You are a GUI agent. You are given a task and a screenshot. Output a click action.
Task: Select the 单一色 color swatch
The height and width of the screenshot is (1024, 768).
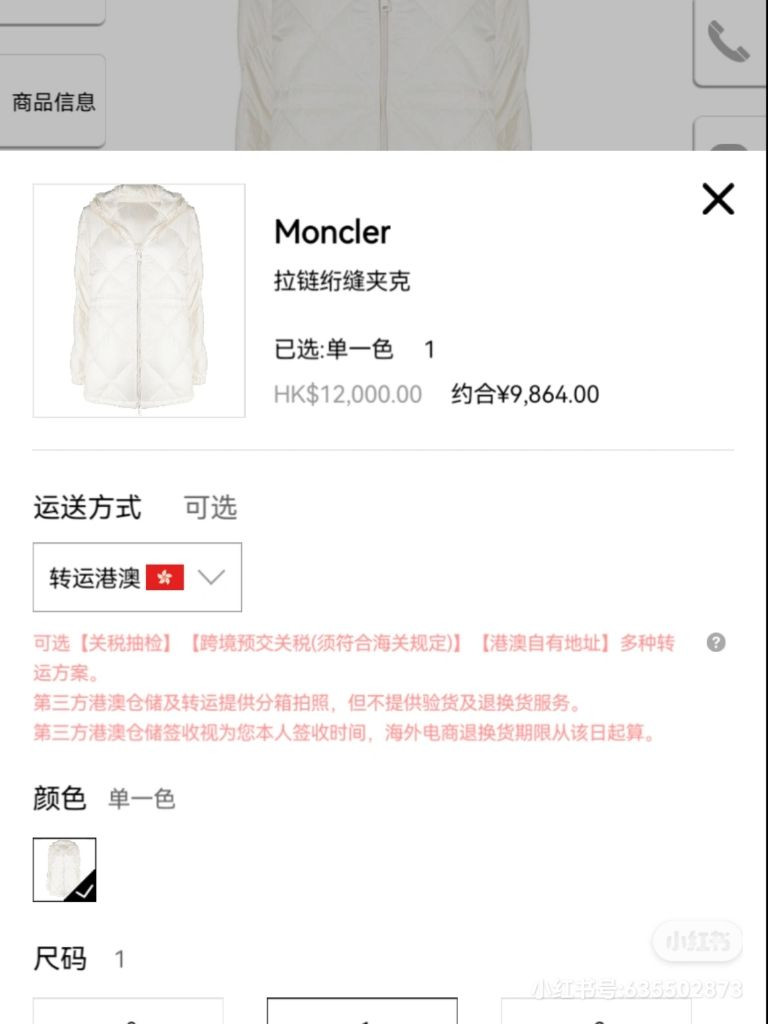coord(65,869)
